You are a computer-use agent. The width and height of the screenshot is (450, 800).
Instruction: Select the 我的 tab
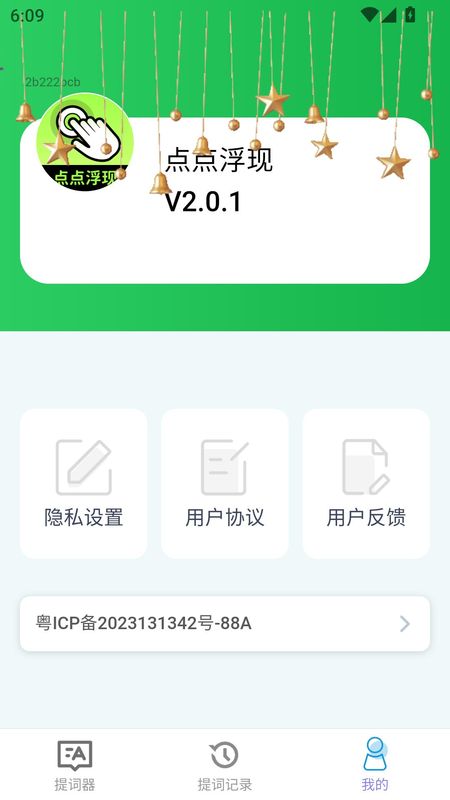coord(375,765)
